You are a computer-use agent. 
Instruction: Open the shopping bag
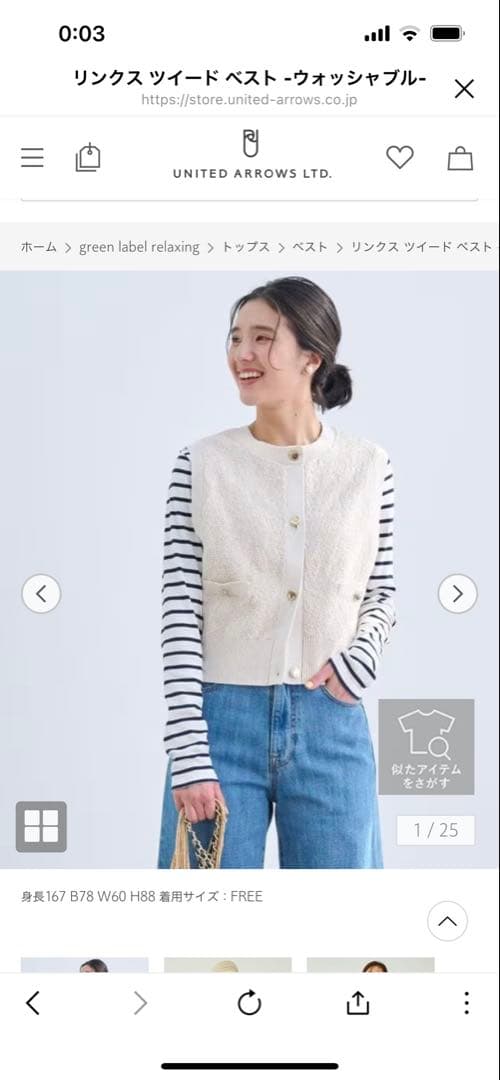click(460, 158)
